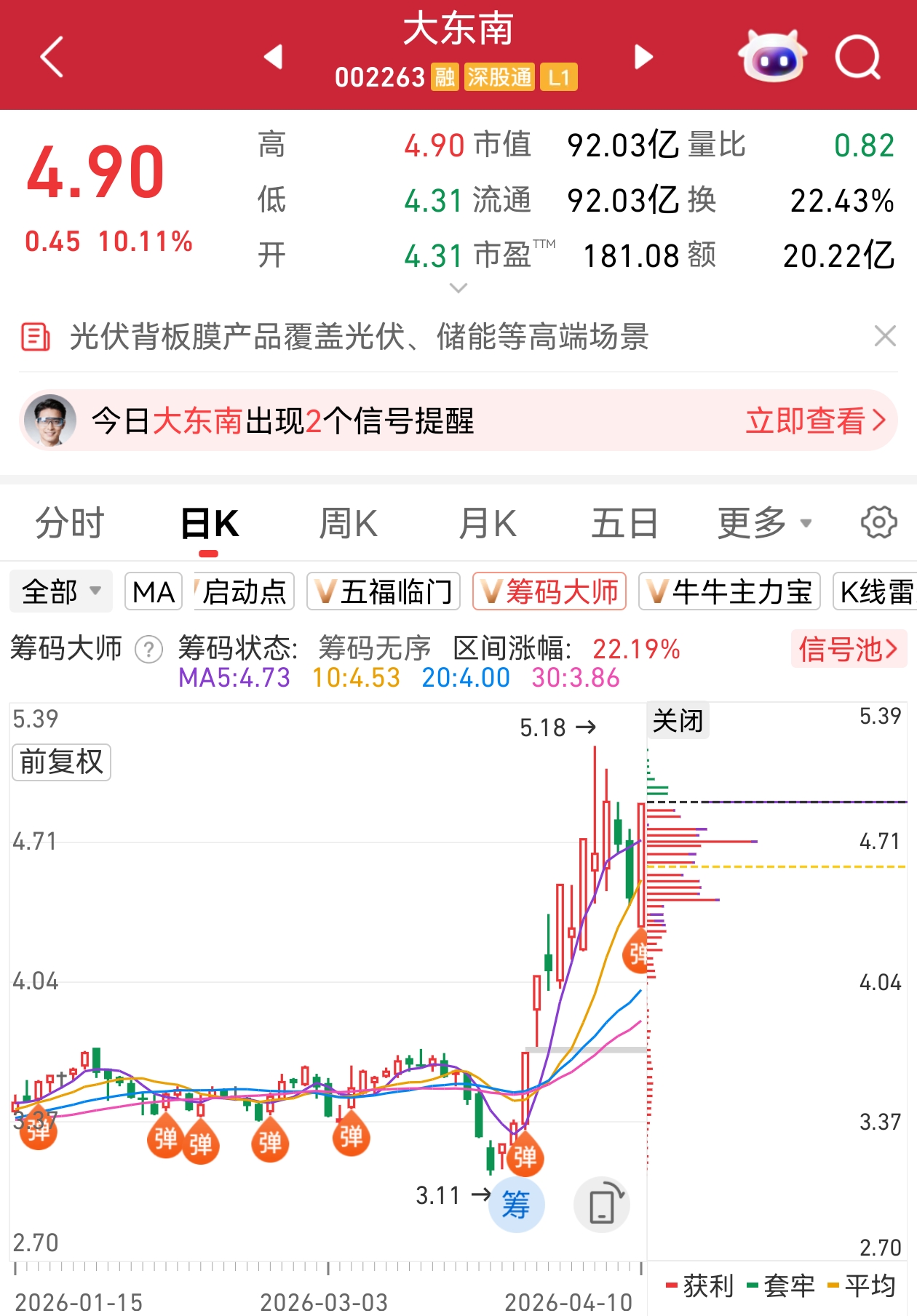Expand the 全部 indicator filter dropdown
Screen dimensions: 917x1316
click(61, 591)
